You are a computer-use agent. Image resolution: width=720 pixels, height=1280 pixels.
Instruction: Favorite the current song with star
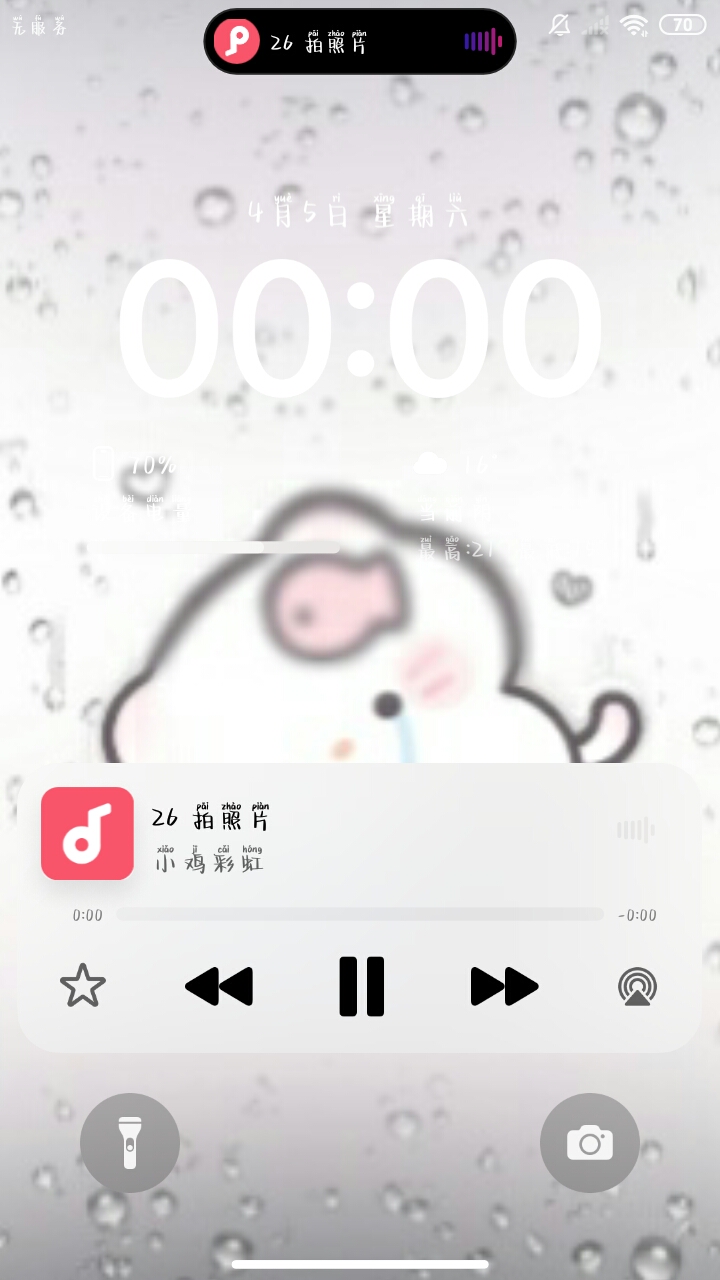click(x=83, y=986)
